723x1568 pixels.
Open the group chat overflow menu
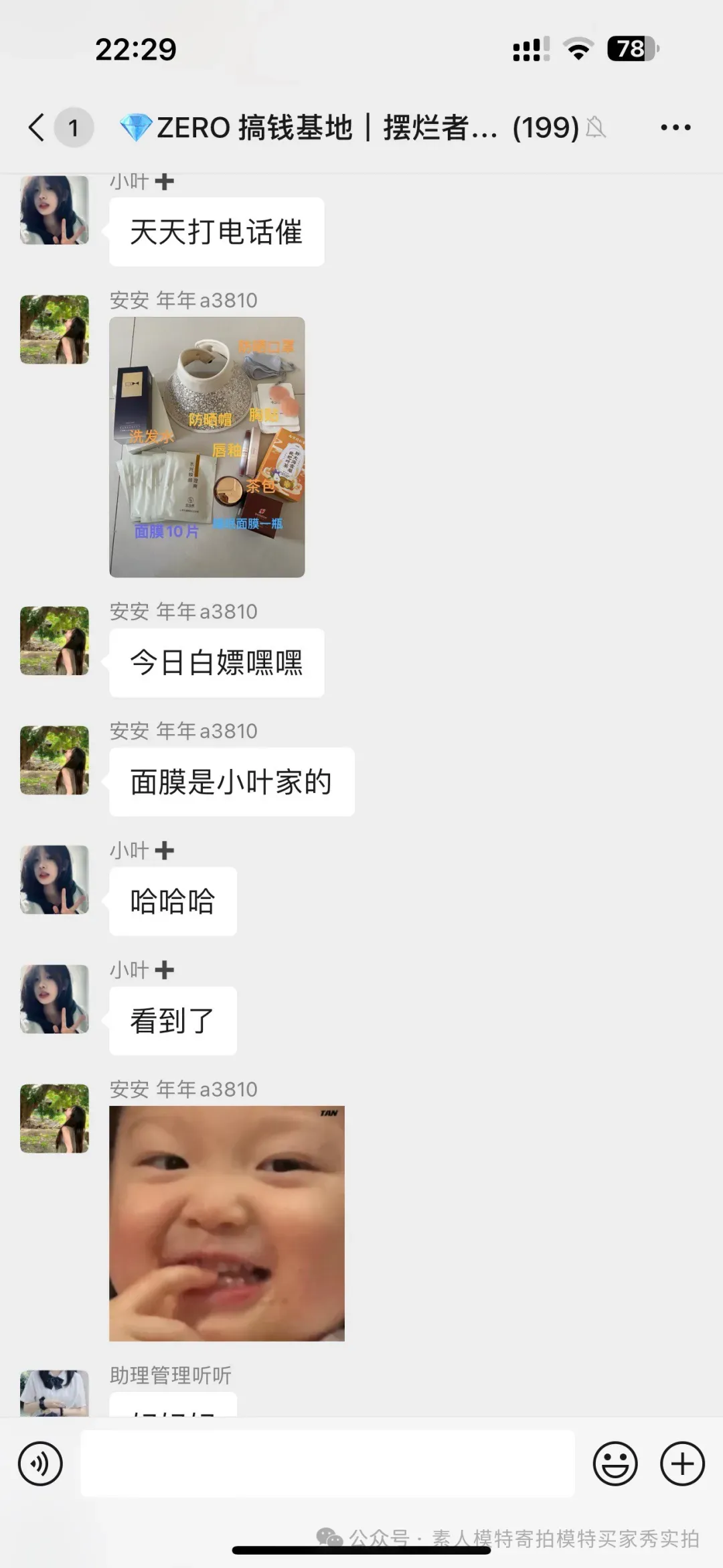click(675, 127)
